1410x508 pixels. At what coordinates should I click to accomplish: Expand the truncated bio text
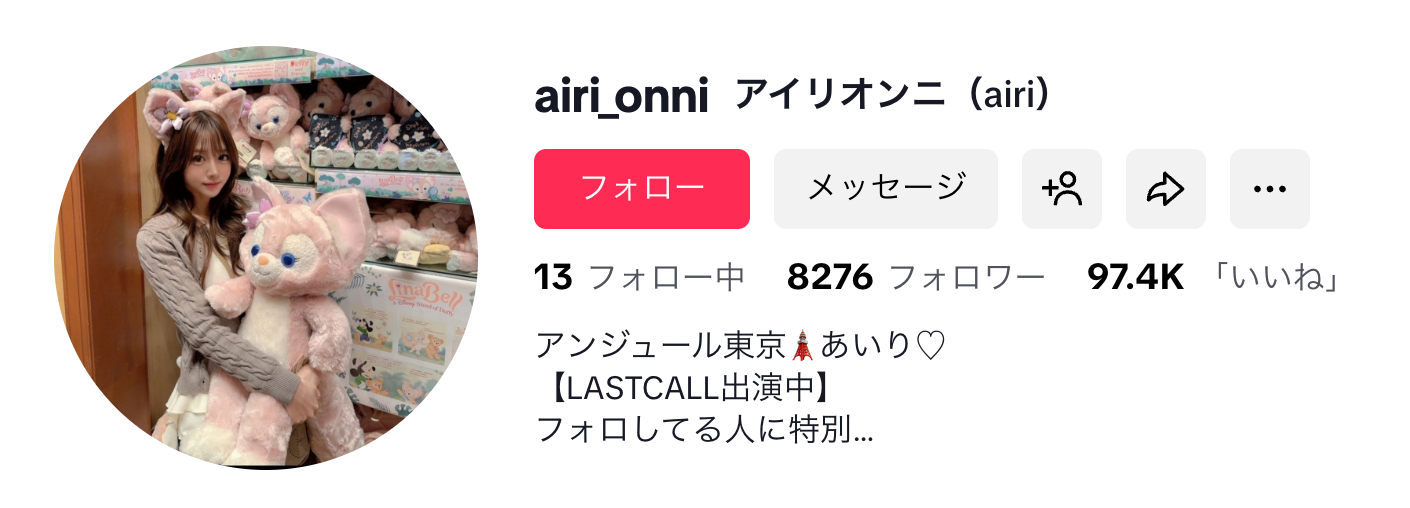tap(860, 430)
